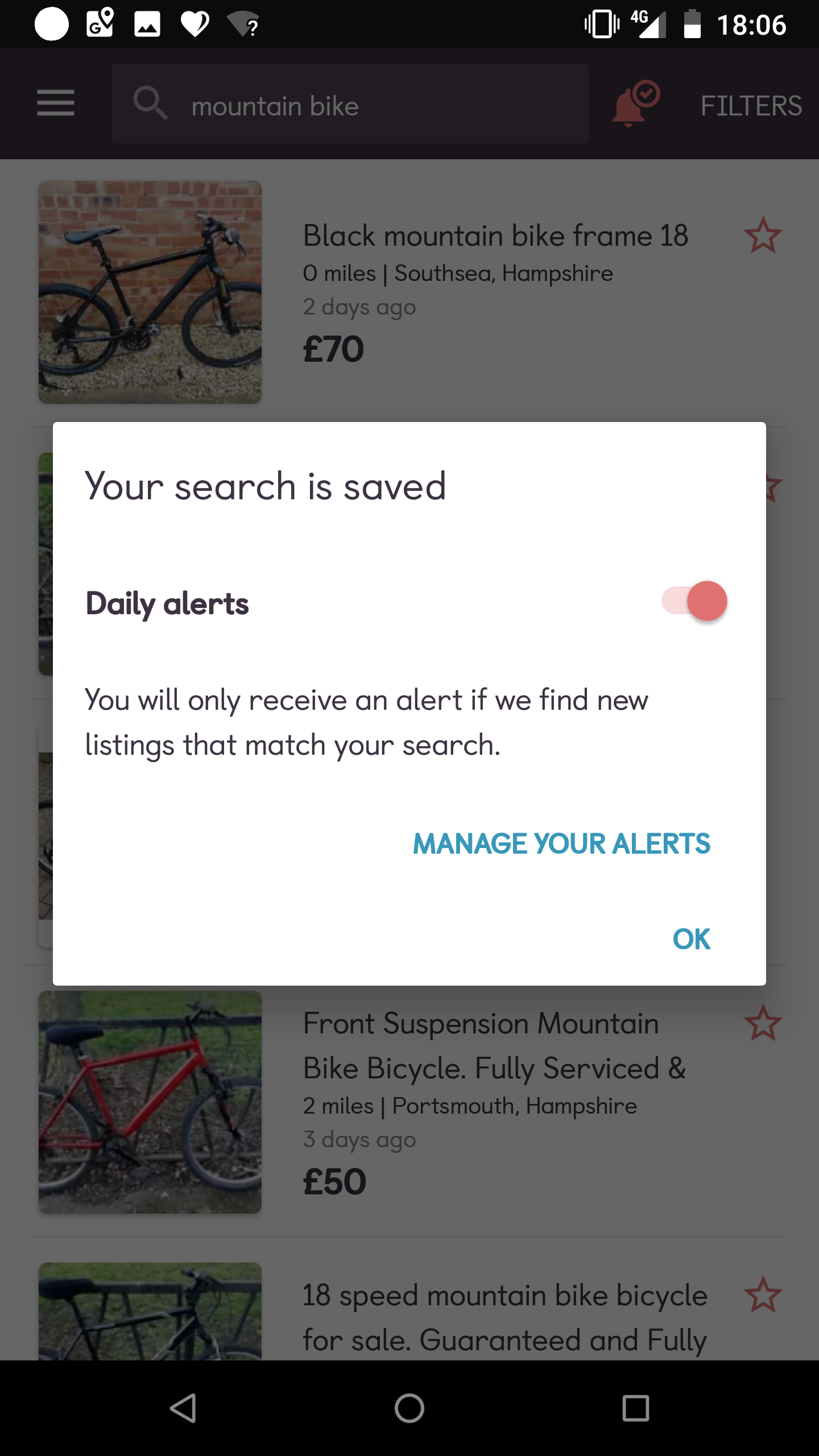This screenshot has height=1456, width=819.
Task: Confirm the dialog with OK
Action: pos(691,939)
